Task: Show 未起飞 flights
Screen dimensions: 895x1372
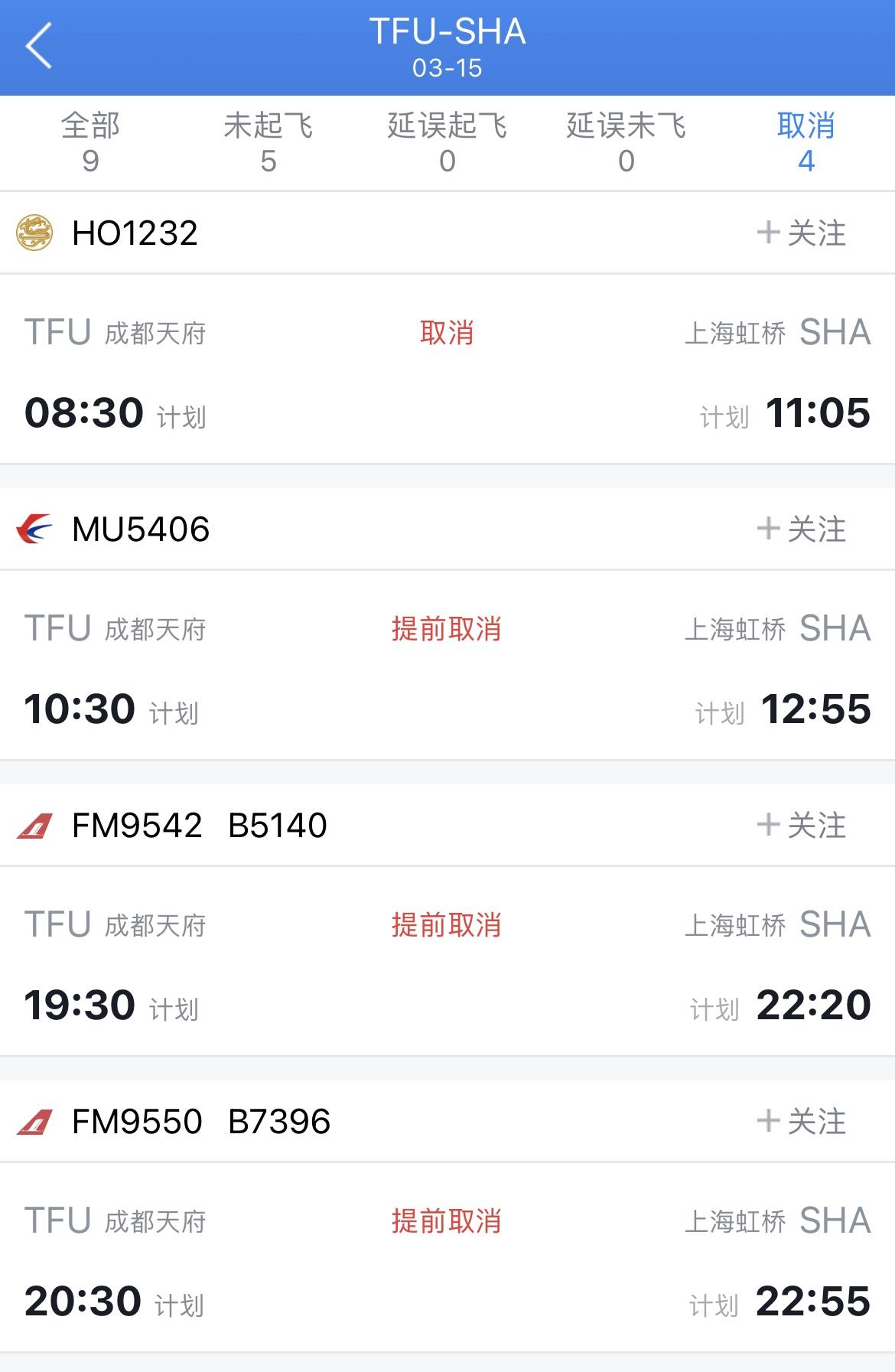Action: [x=268, y=143]
